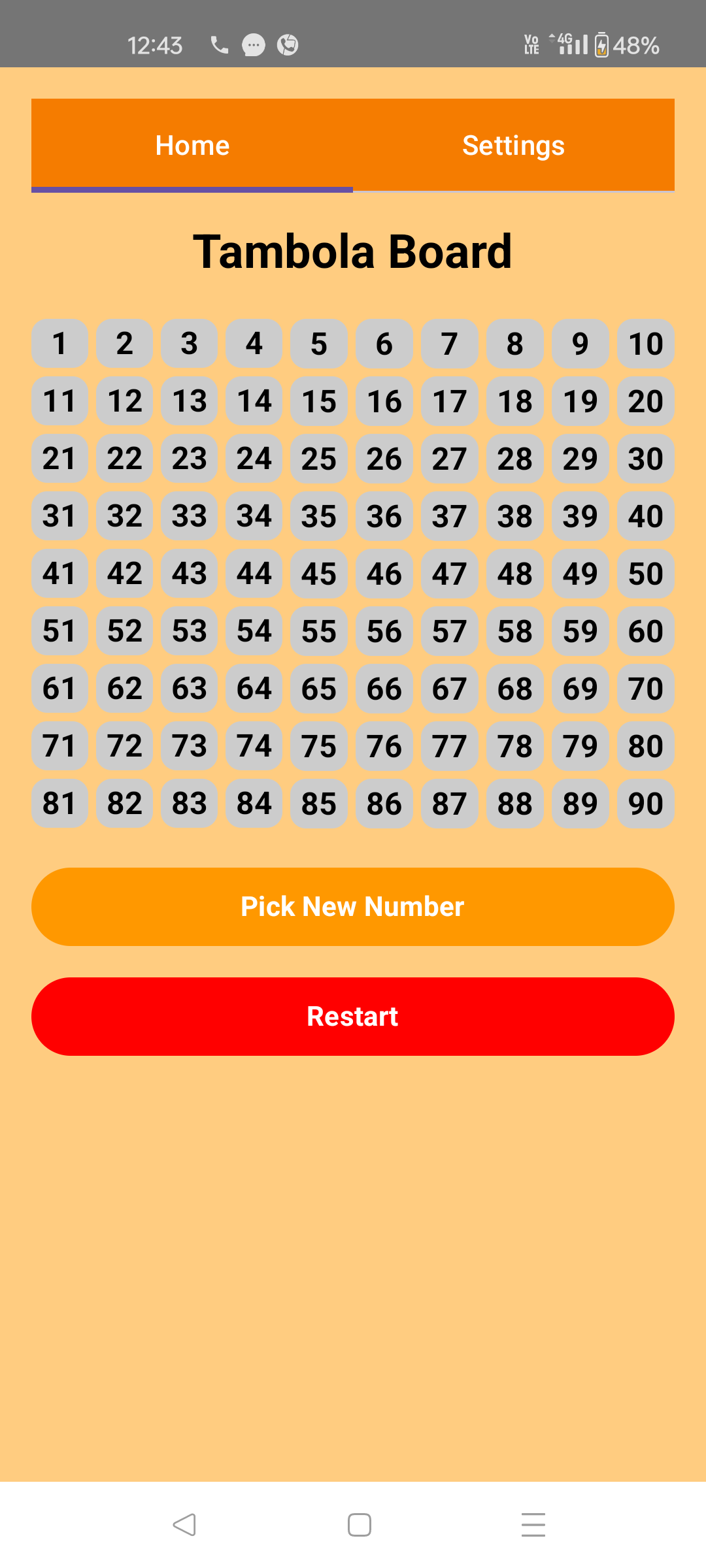Tap Pick New Number button

(x=353, y=907)
